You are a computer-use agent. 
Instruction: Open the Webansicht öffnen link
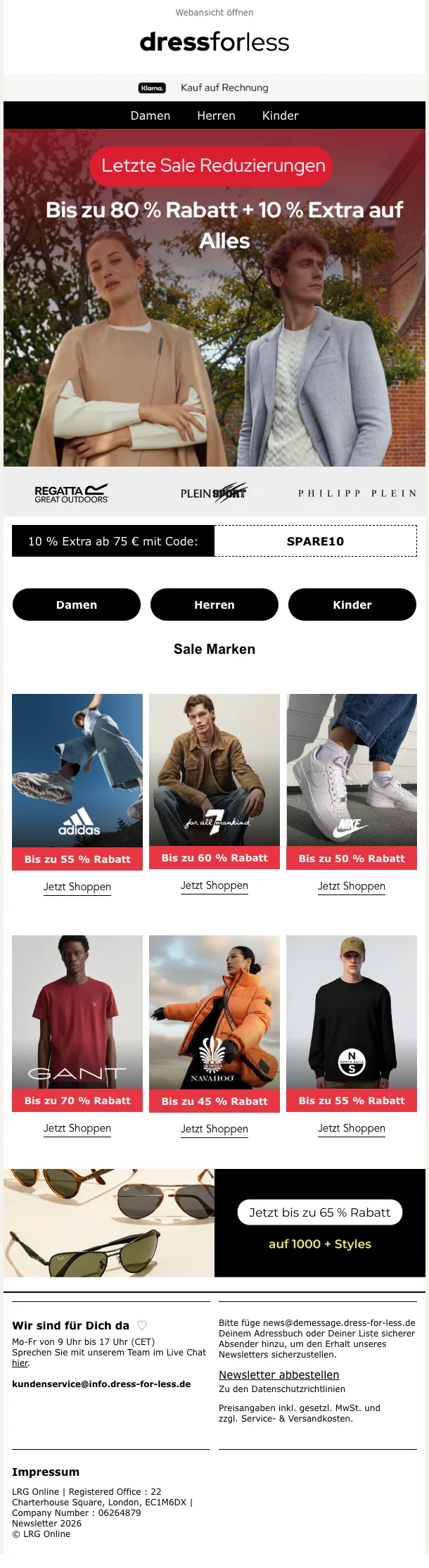pos(214,12)
